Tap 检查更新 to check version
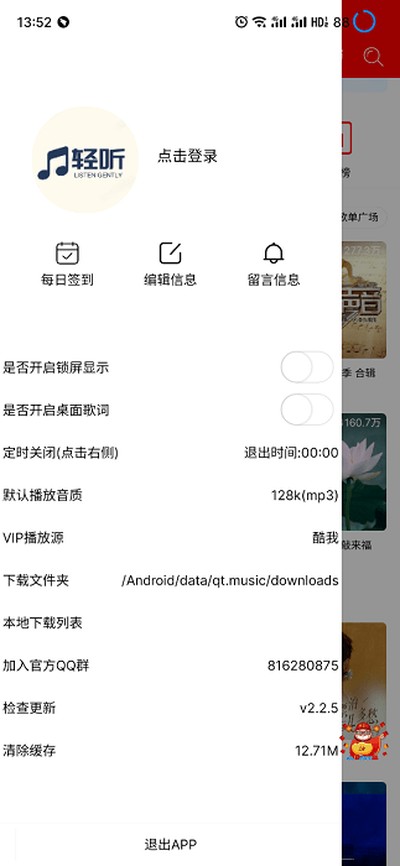400x866 pixels. coord(171,708)
